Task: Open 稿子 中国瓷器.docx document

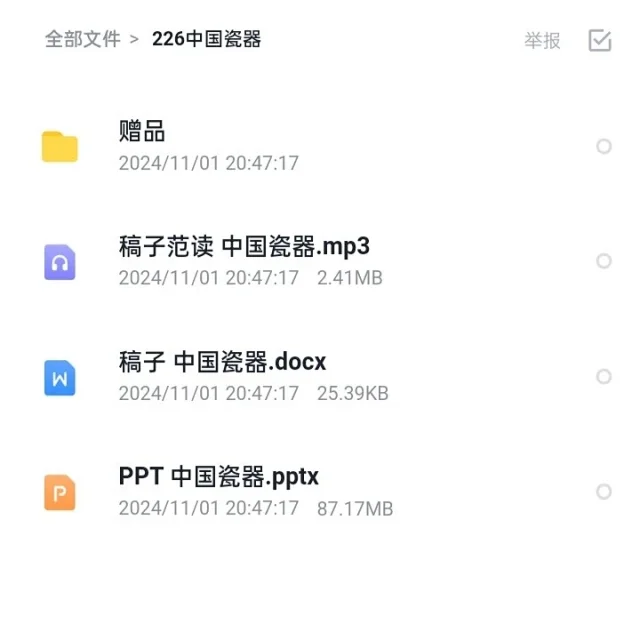Action: coord(222,361)
